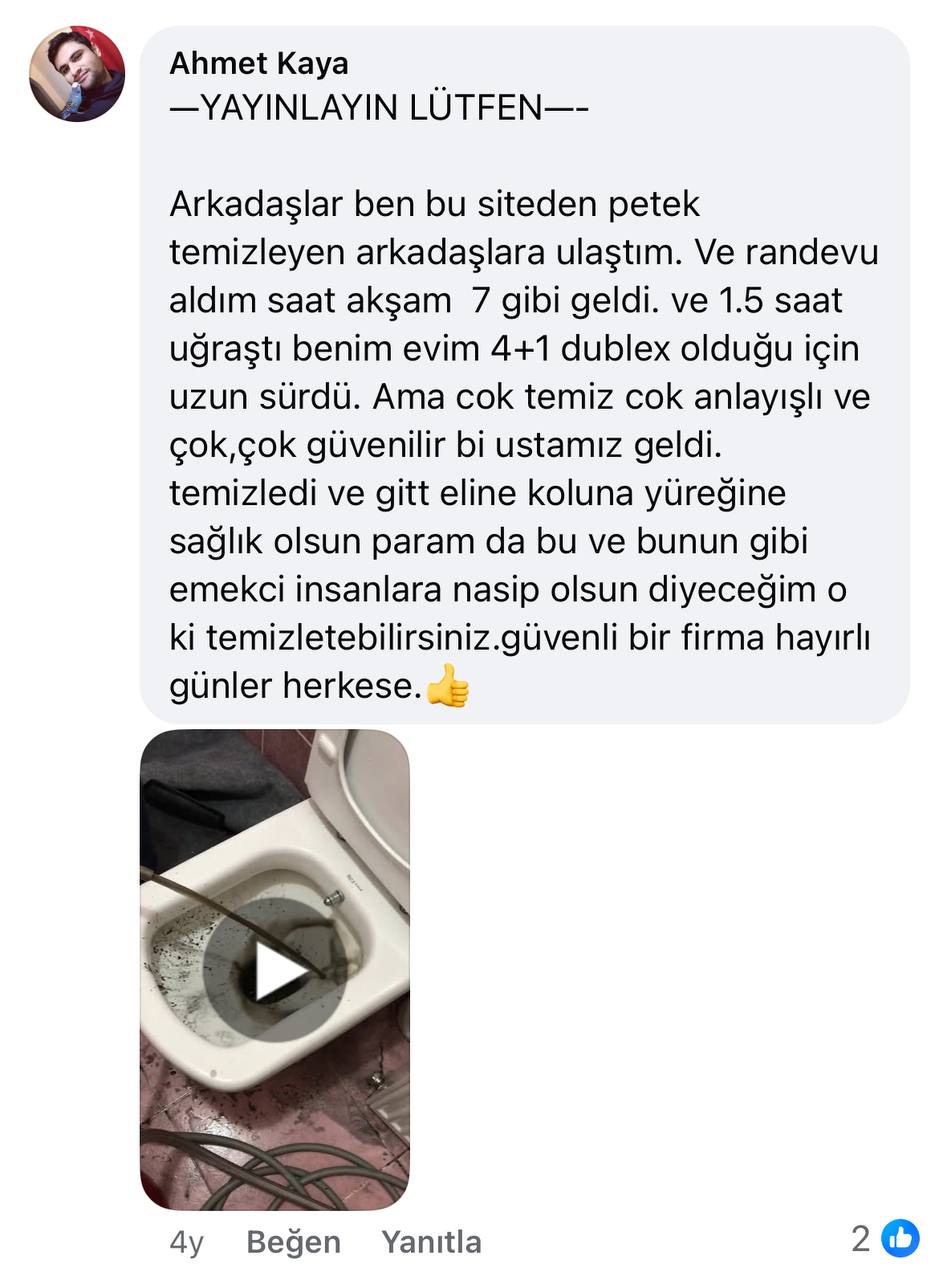Screen dimensions: 939x1280
Task: Click the reaction icon next to the count
Action: pos(898,1238)
